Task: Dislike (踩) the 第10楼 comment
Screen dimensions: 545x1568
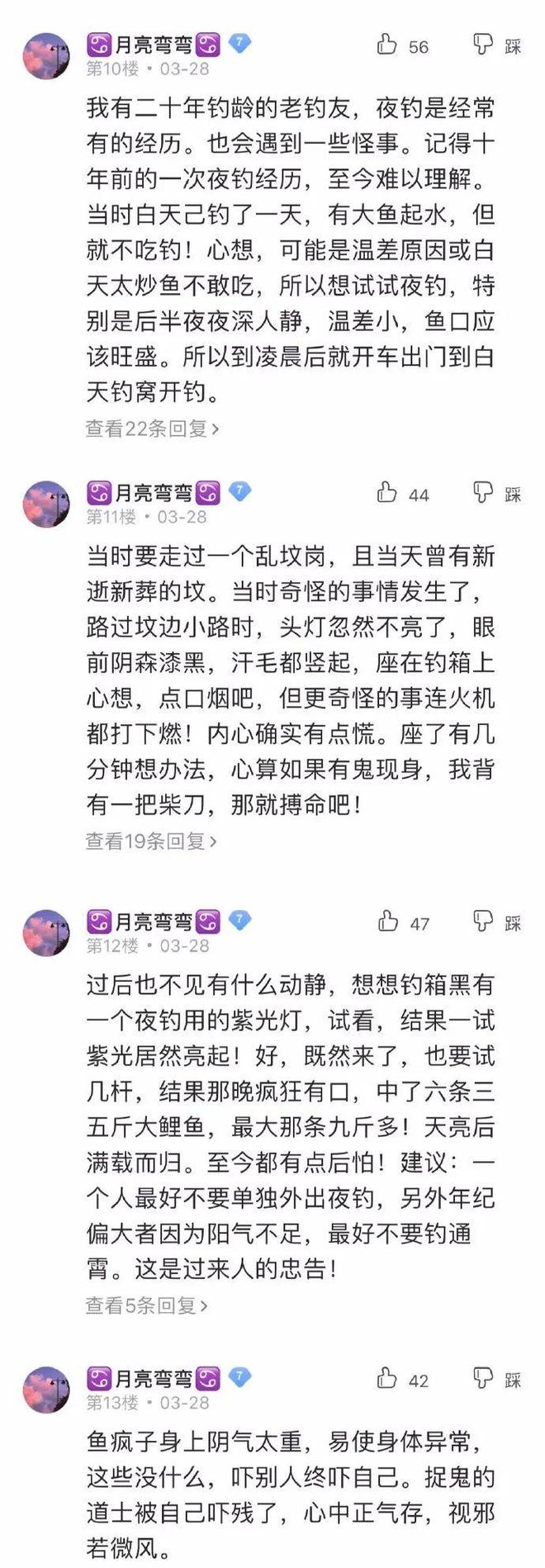Action: 484,45
